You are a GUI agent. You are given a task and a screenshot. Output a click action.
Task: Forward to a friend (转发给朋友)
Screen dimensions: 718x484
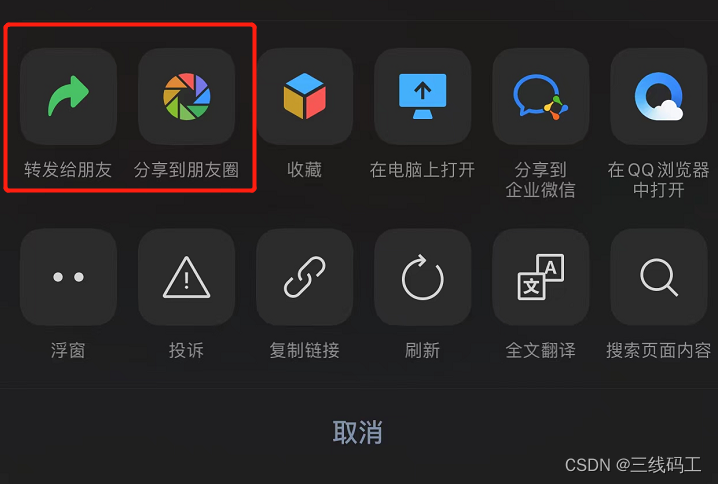(68, 97)
